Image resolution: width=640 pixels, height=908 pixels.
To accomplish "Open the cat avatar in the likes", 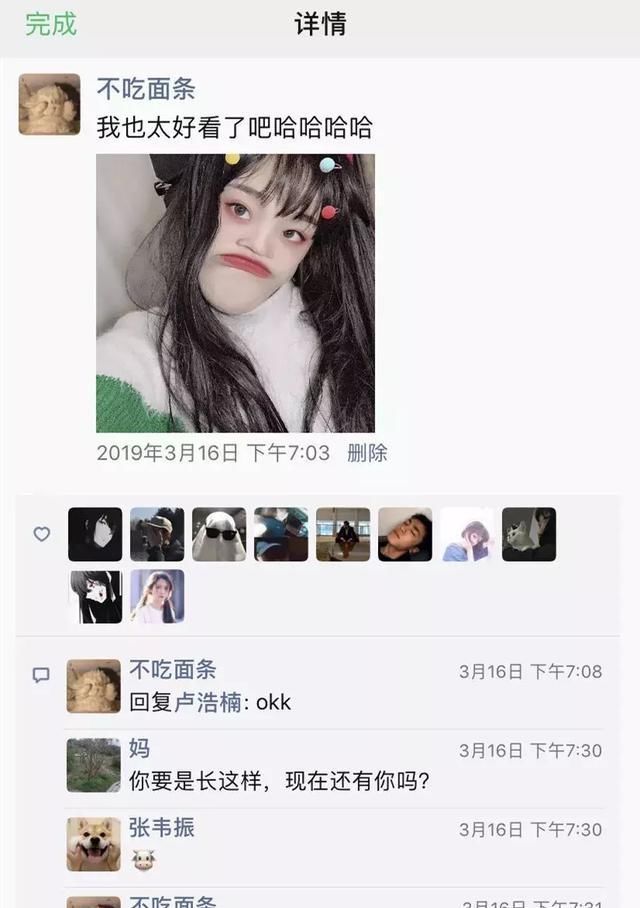I will 529,534.
